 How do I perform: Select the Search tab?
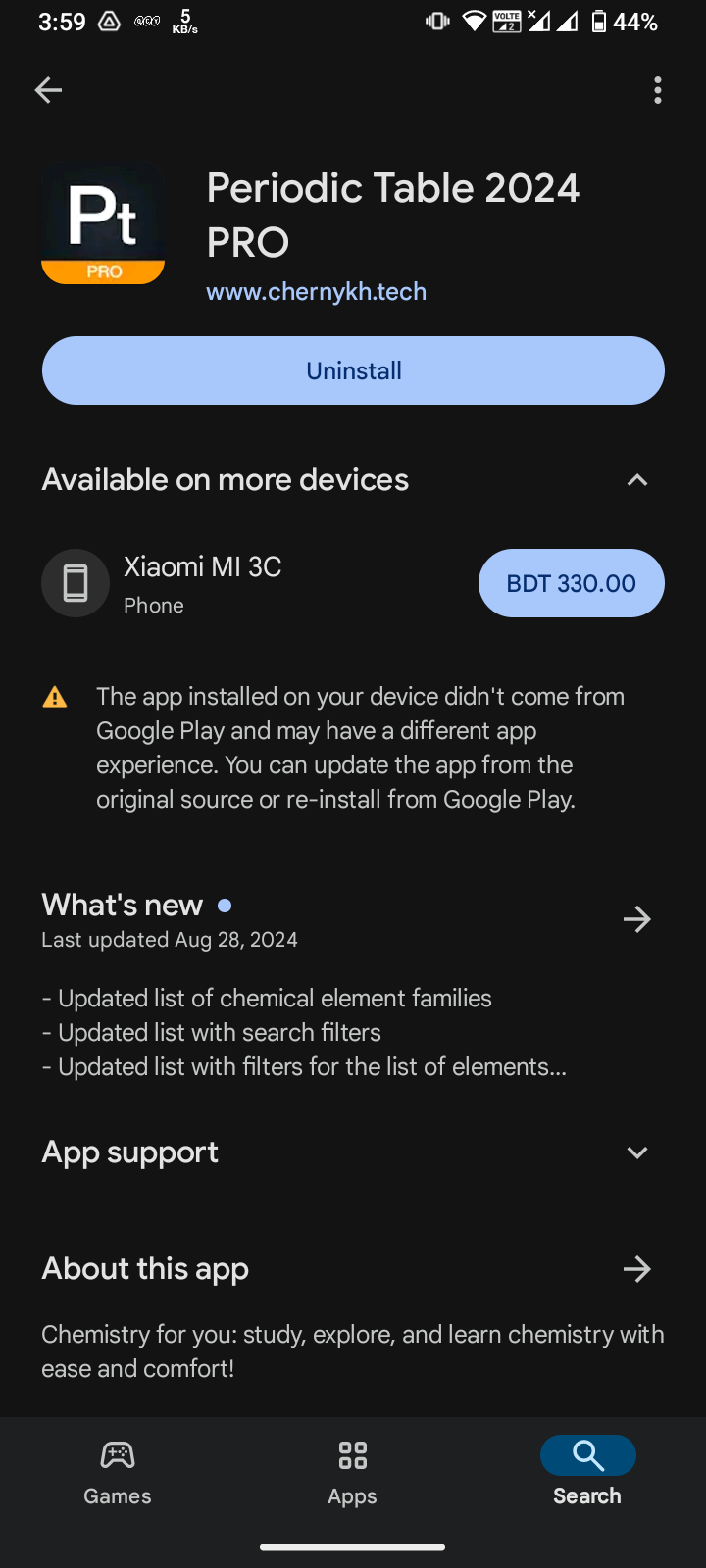coord(587,1473)
